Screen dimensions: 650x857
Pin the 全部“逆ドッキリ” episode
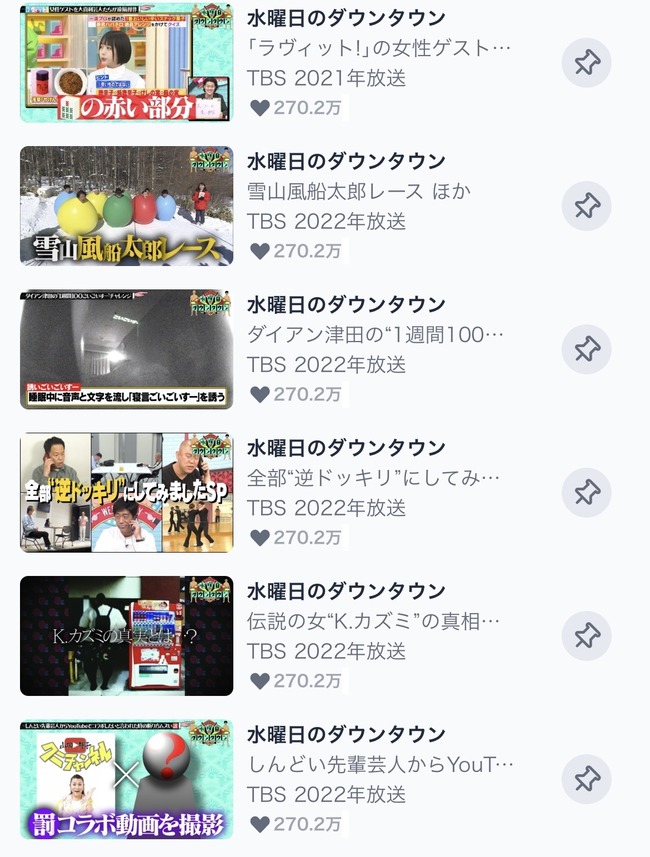pyautogui.click(x=586, y=492)
